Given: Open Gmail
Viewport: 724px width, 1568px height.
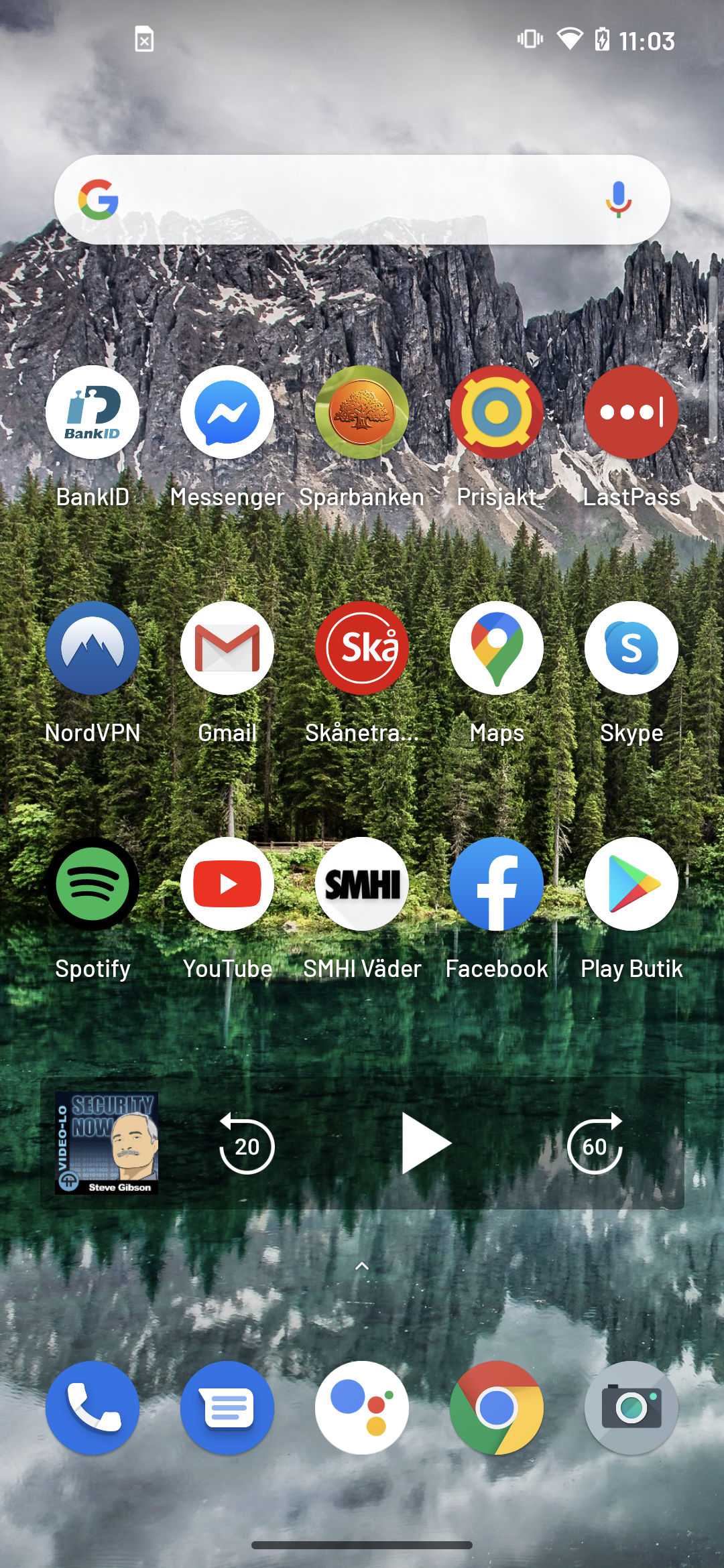Looking at the screenshot, I should click(227, 649).
